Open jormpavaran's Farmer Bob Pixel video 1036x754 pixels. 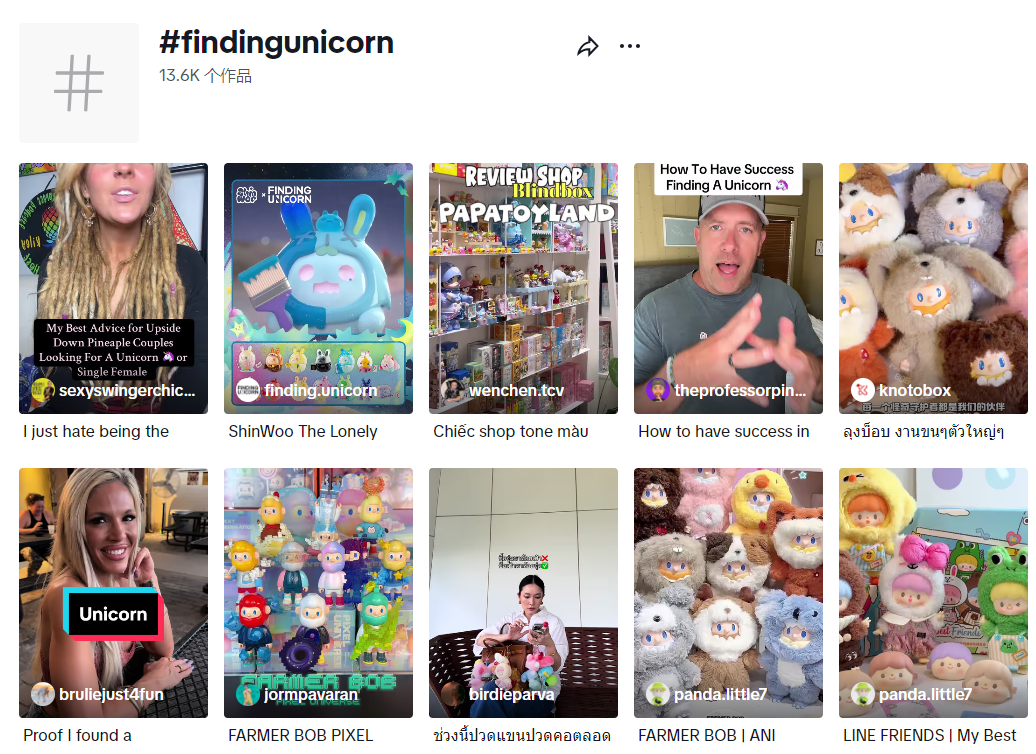318,592
